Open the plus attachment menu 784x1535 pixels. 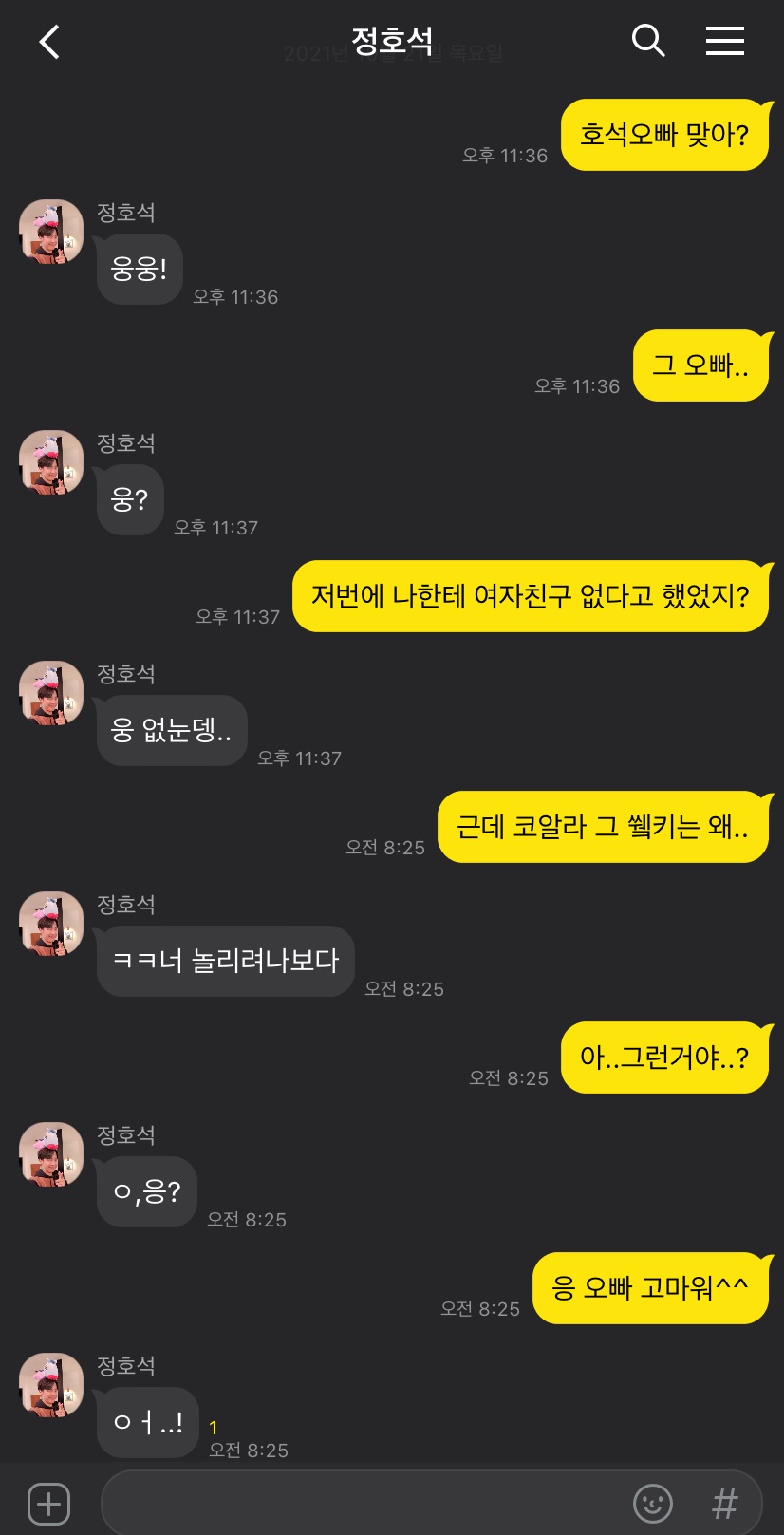(49, 1504)
